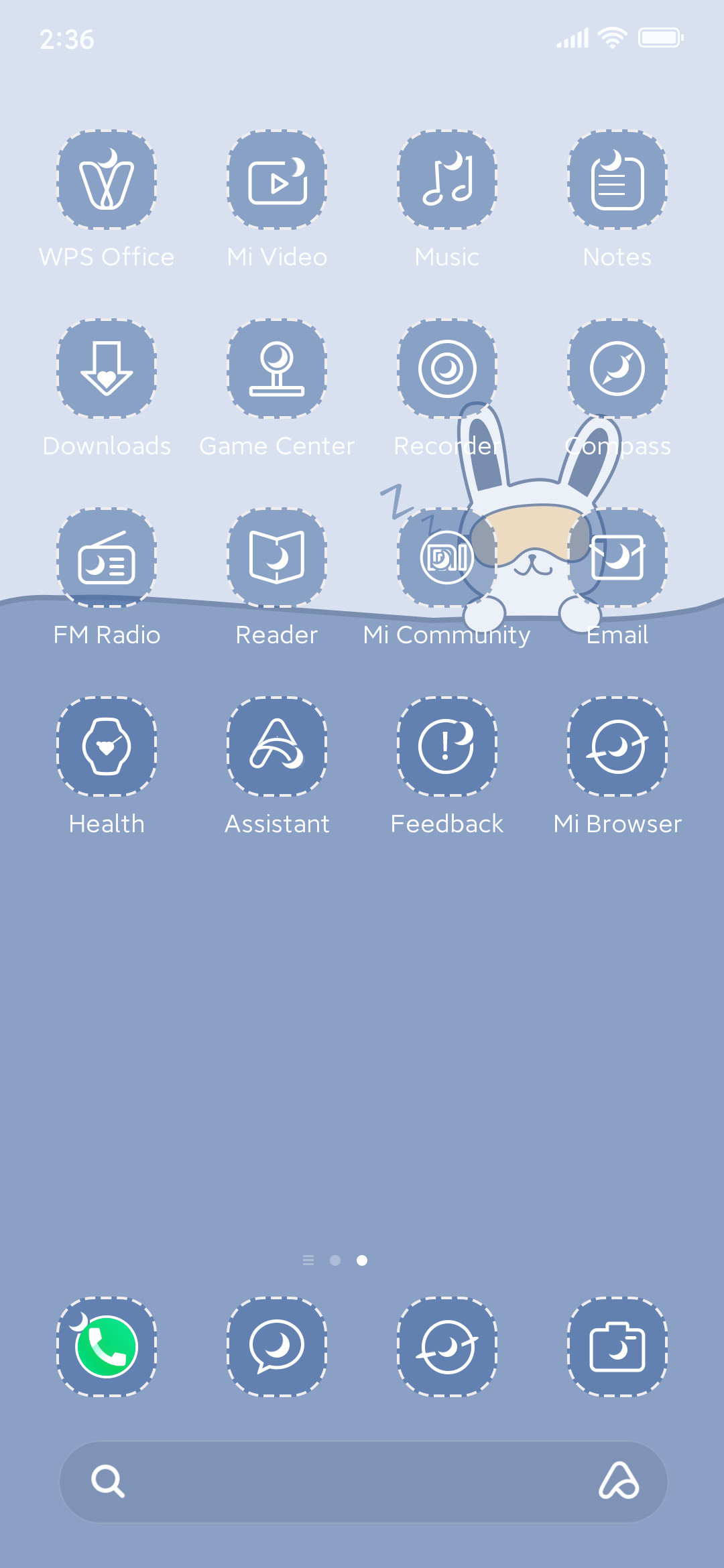Image resolution: width=724 pixels, height=1568 pixels.
Task: Open the Assistant app
Action: click(277, 746)
